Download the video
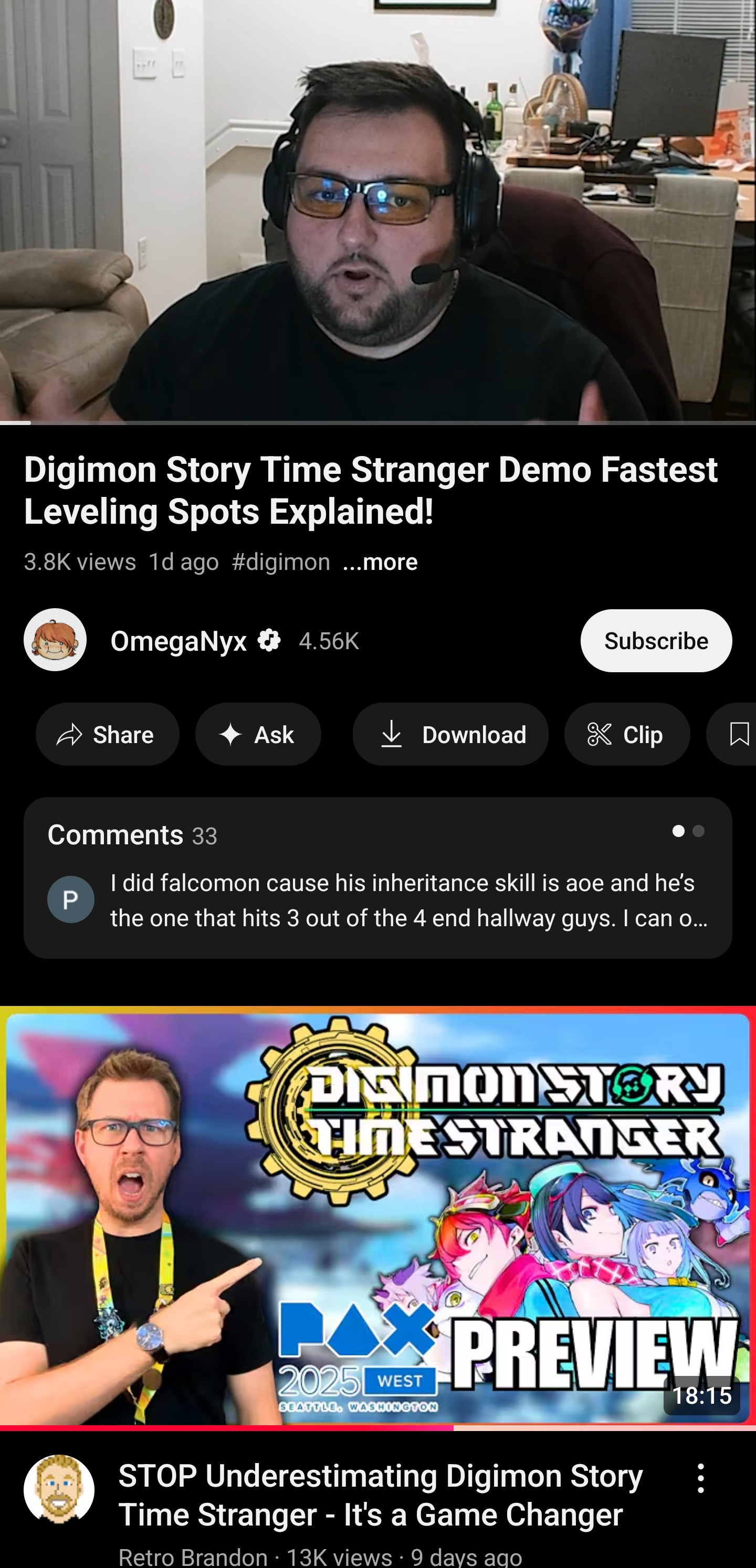Viewport: 756px width, 1568px height. [450, 734]
